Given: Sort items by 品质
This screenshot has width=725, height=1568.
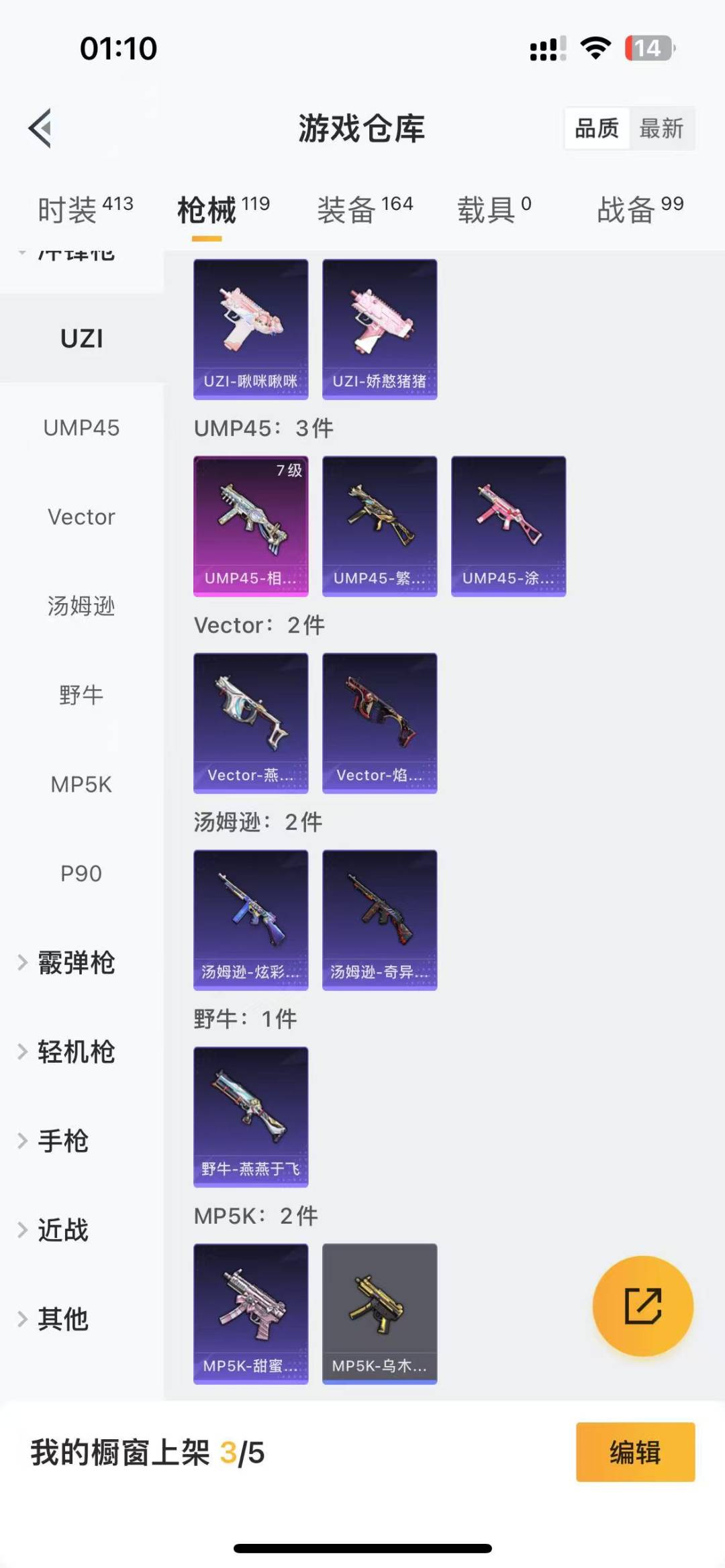Looking at the screenshot, I should point(597,127).
